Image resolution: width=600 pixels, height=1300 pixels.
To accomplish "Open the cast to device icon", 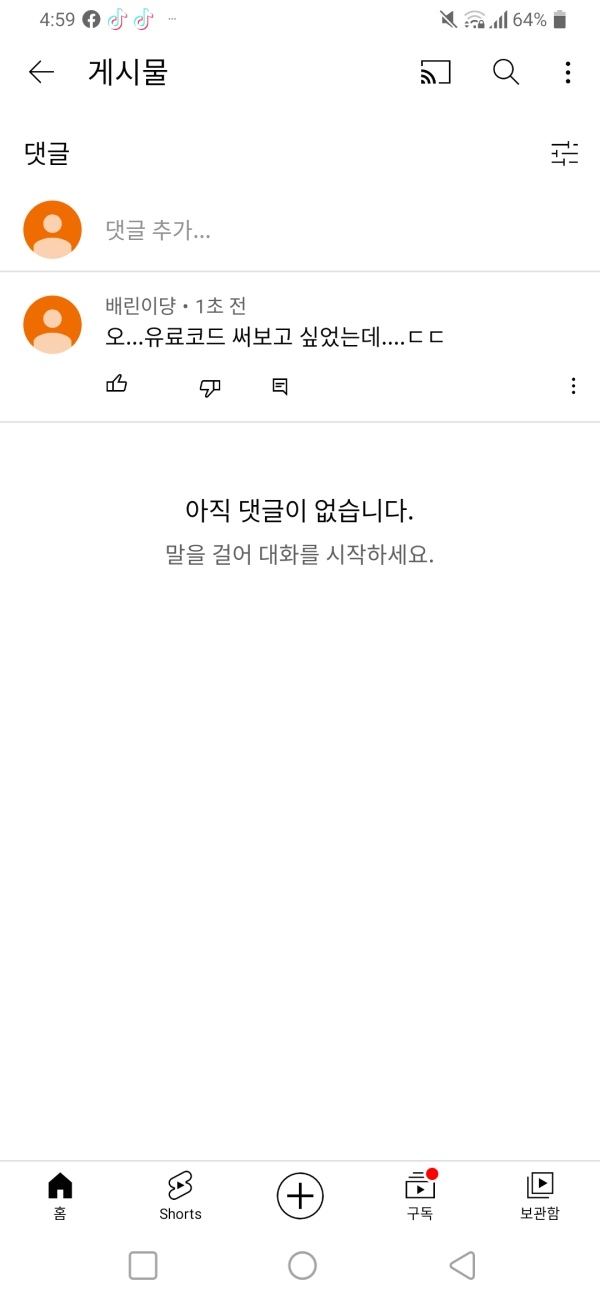I will tap(435, 72).
